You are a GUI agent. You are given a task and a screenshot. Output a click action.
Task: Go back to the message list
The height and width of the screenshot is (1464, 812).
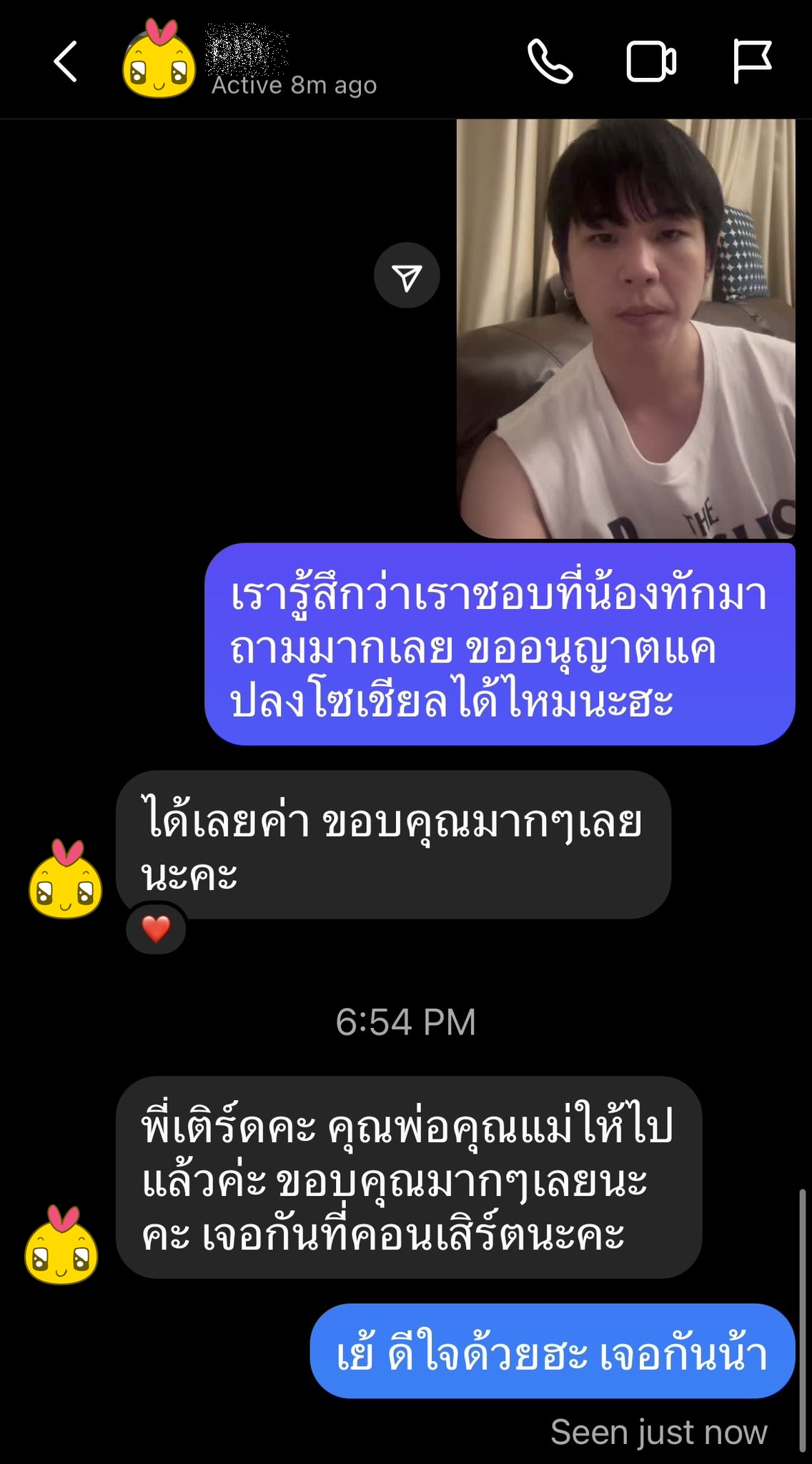[x=66, y=61]
